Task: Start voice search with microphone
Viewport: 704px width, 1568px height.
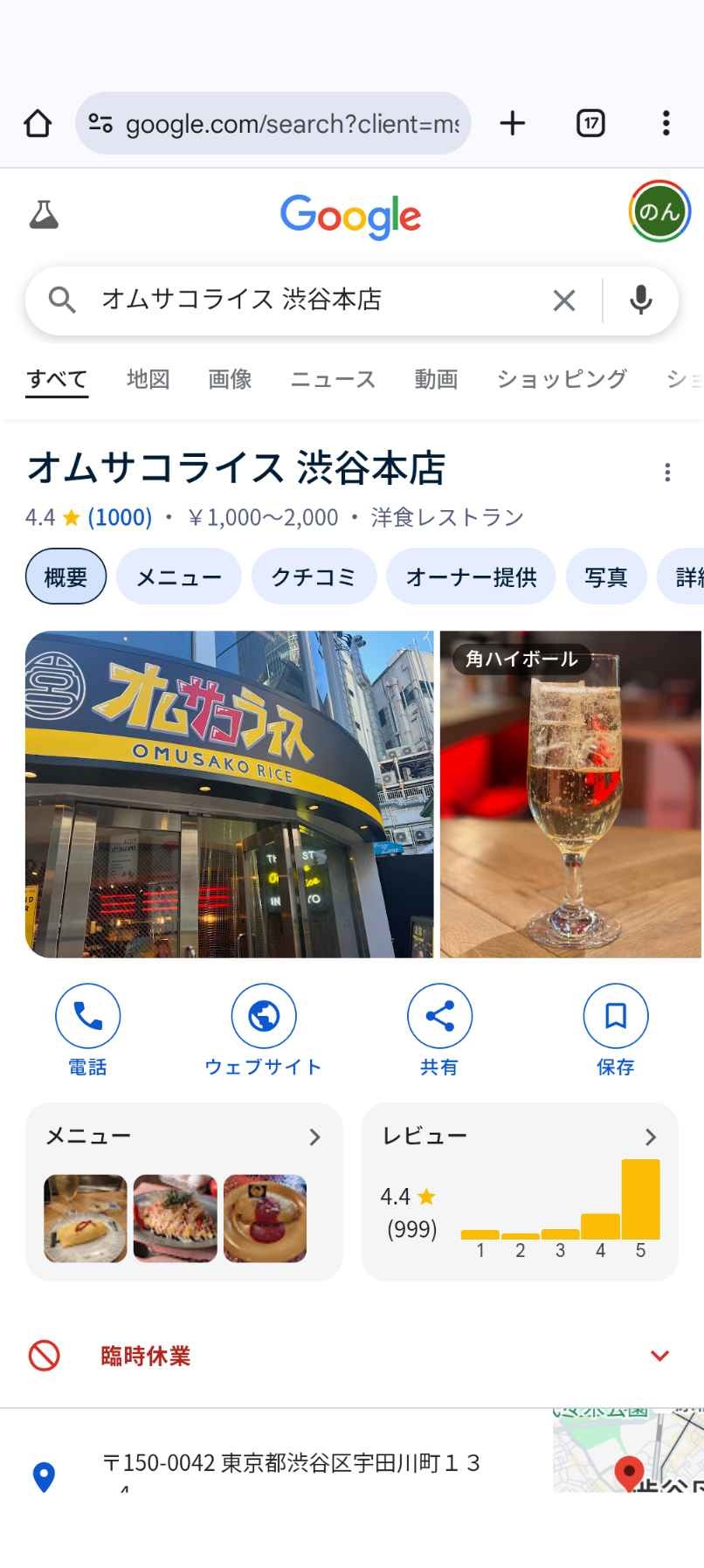Action: 641,300
